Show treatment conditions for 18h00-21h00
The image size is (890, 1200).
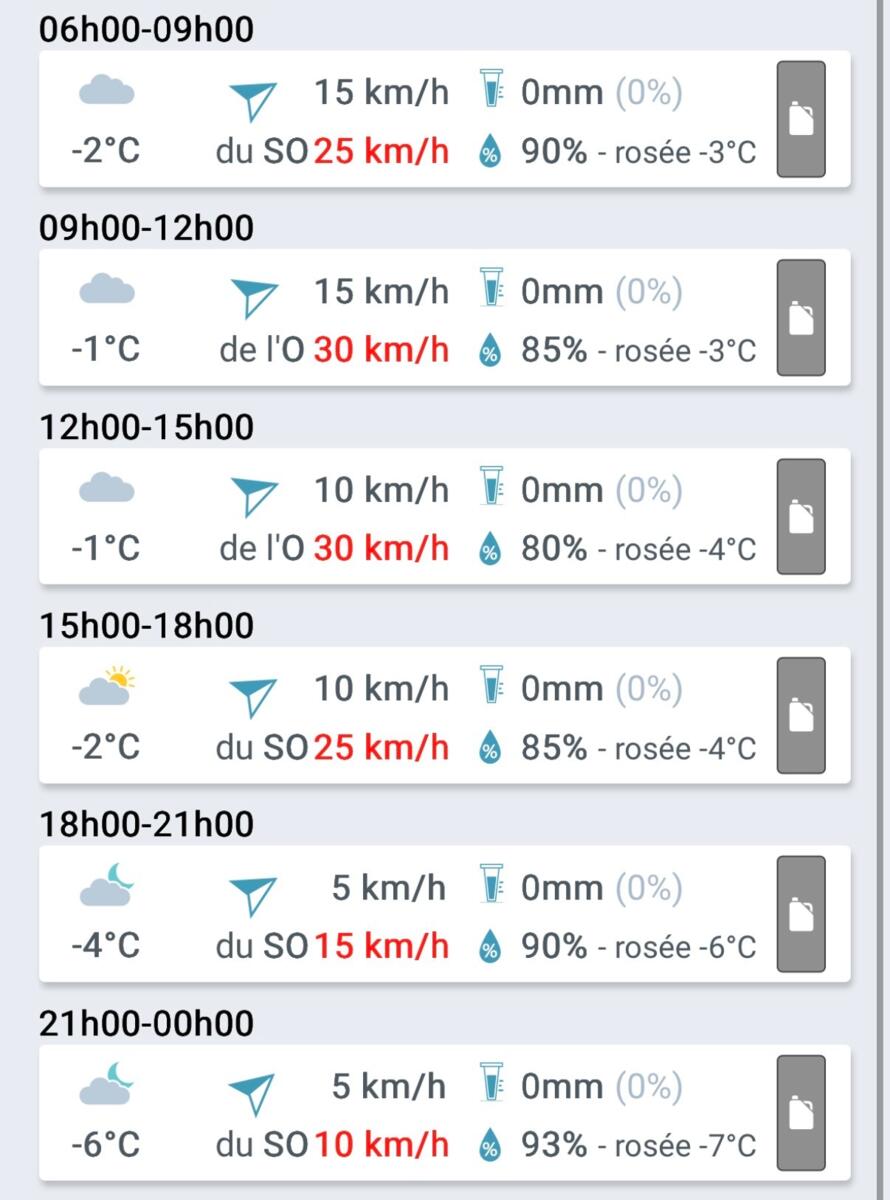click(x=801, y=913)
